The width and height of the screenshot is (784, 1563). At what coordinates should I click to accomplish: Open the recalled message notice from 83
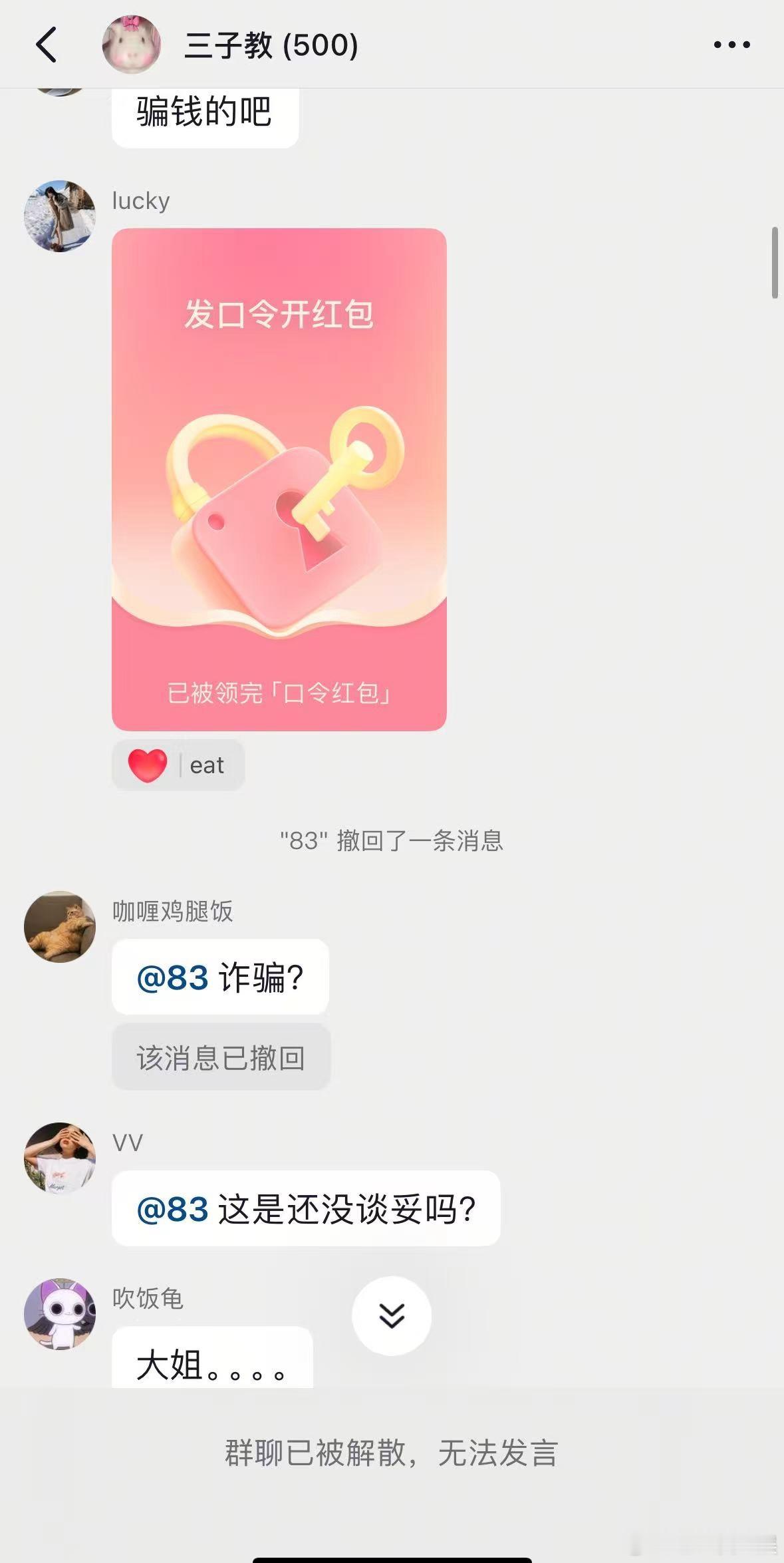coord(392,842)
